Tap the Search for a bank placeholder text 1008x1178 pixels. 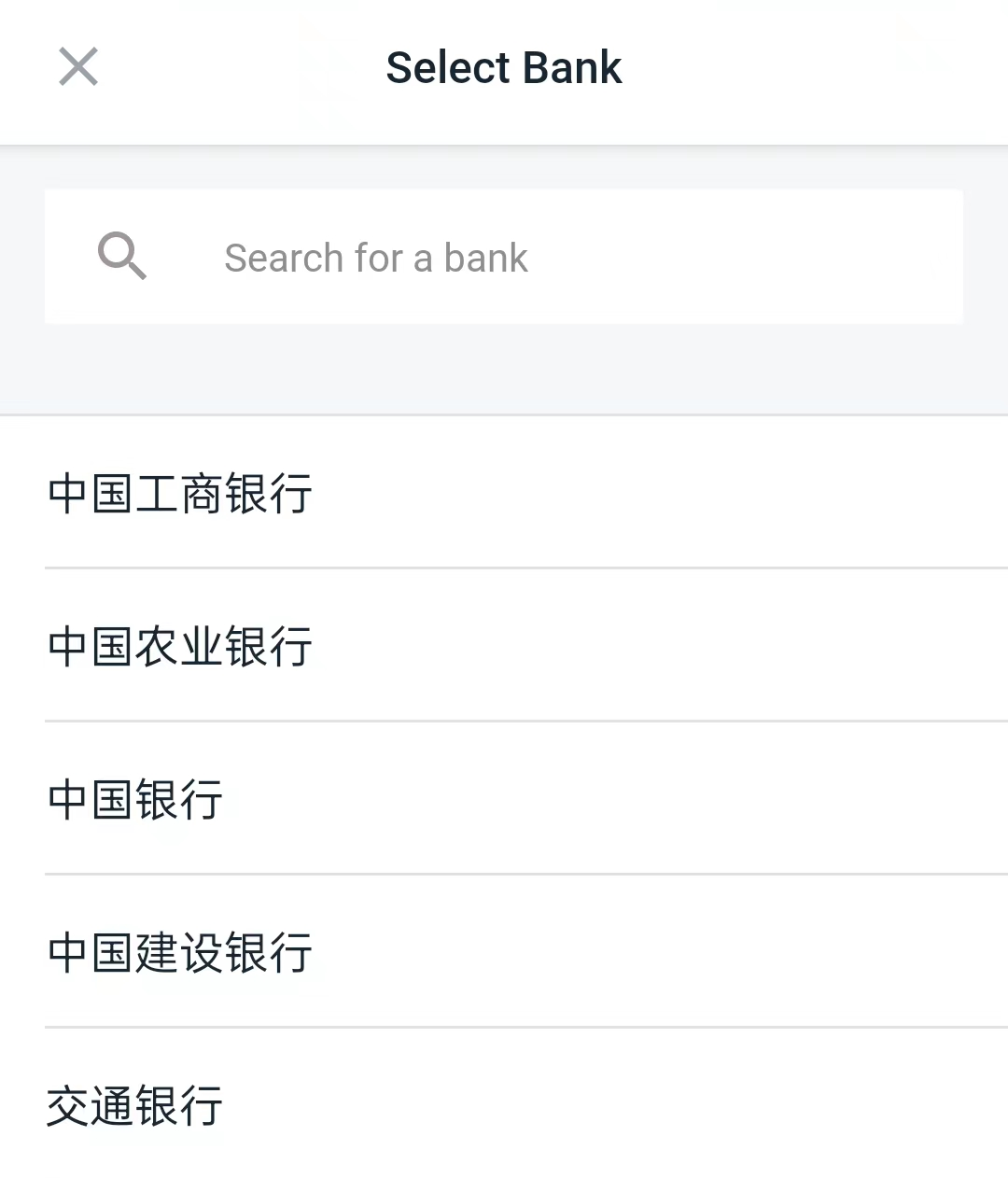coord(374,257)
